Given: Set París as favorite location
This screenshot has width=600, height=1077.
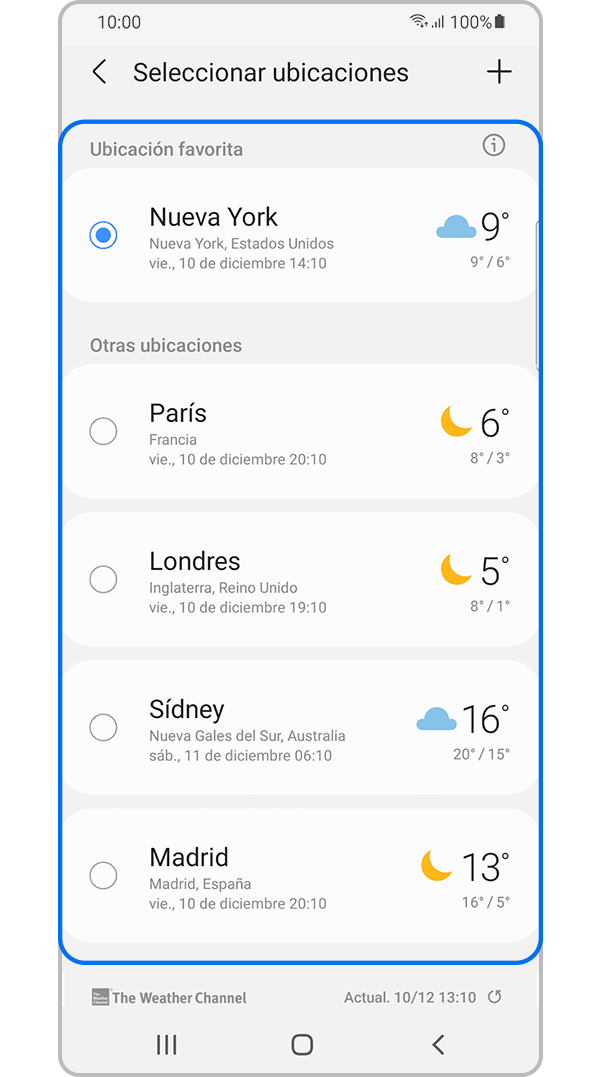Looking at the screenshot, I should [x=103, y=431].
